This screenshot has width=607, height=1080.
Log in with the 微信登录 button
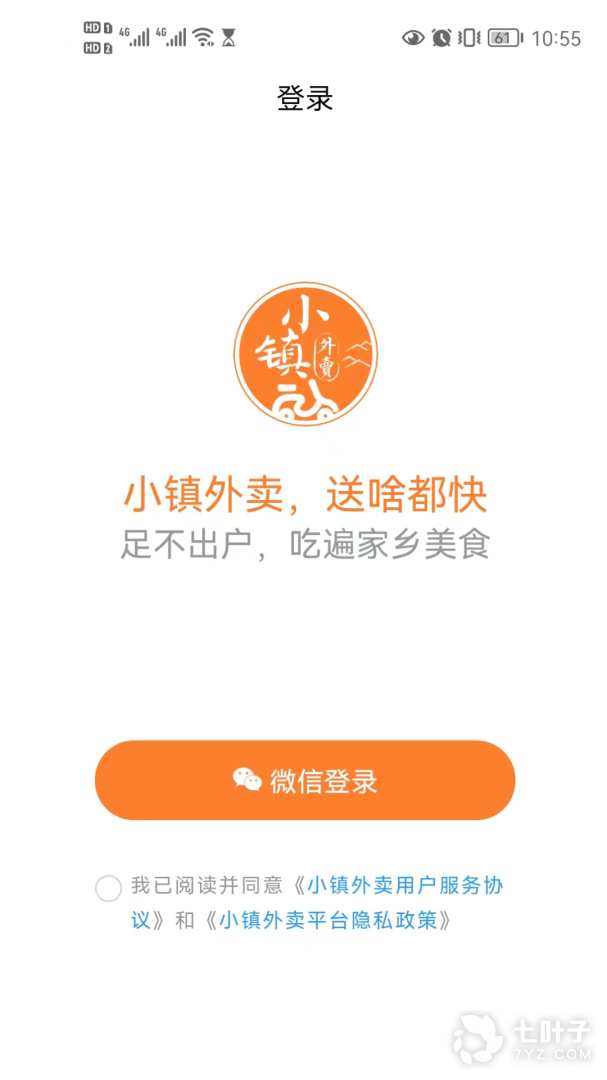(304, 781)
